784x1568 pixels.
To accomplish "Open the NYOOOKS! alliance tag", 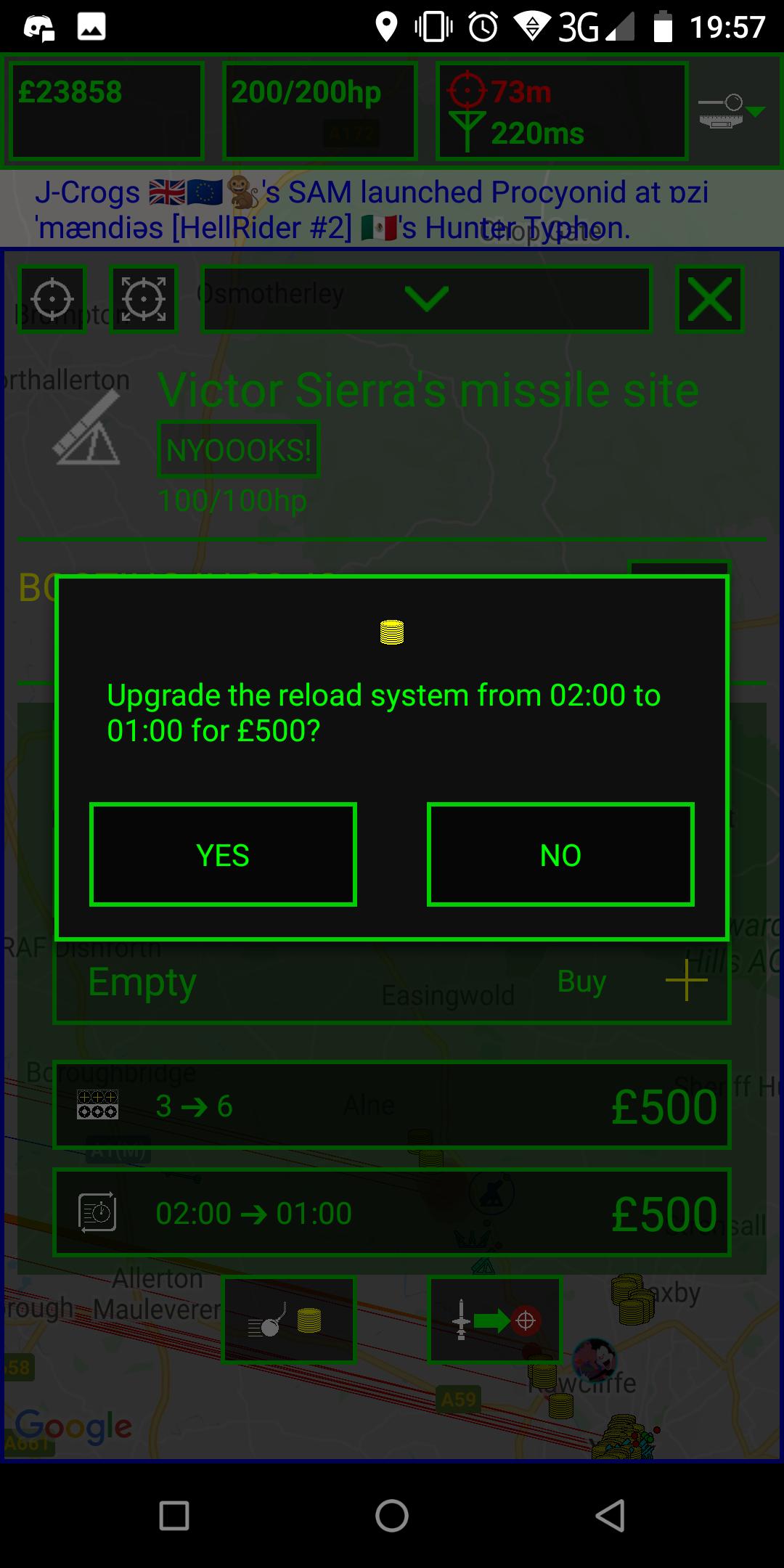I will [x=239, y=450].
